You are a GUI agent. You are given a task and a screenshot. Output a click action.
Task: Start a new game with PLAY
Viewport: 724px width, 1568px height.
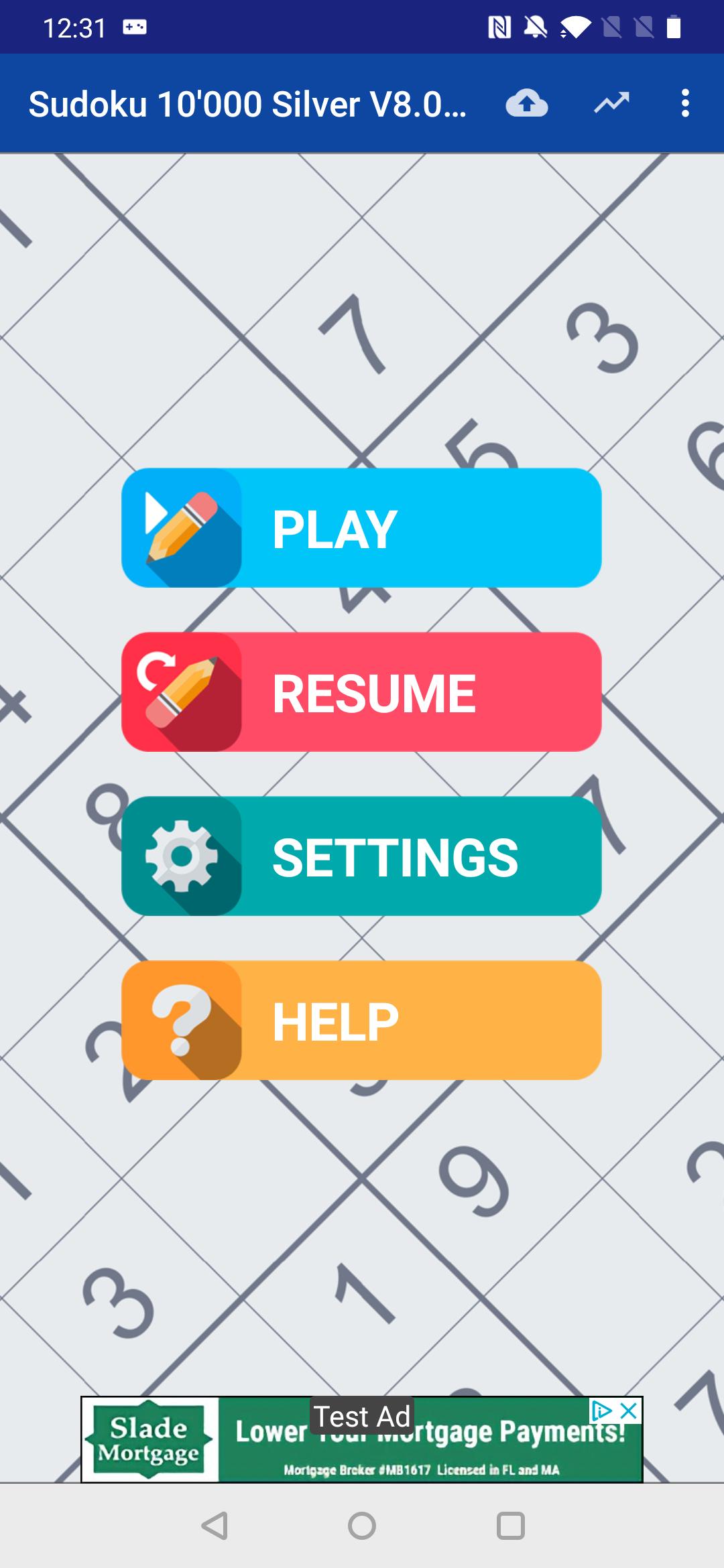(361, 528)
